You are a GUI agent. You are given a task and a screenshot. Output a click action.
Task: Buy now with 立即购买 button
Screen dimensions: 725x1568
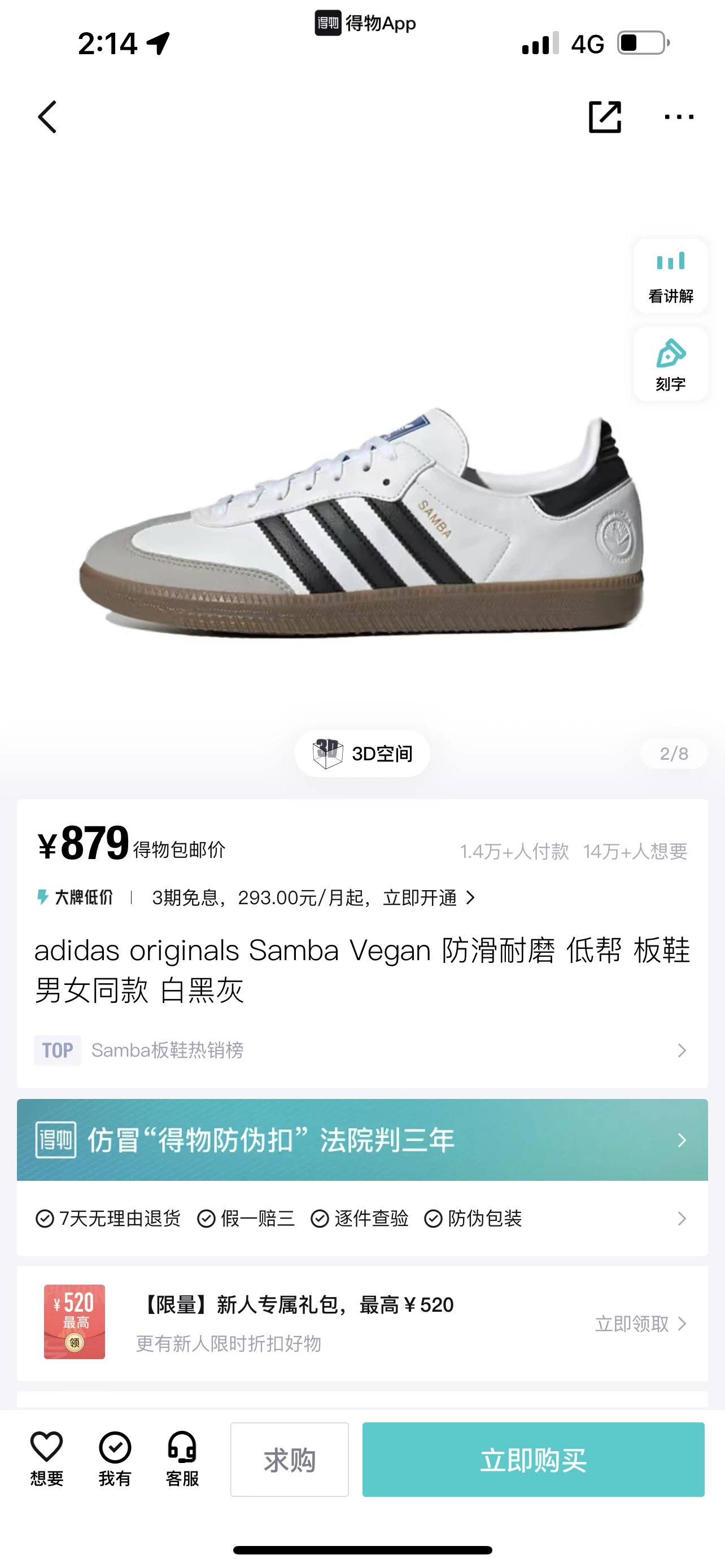pyautogui.click(x=533, y=1460)
